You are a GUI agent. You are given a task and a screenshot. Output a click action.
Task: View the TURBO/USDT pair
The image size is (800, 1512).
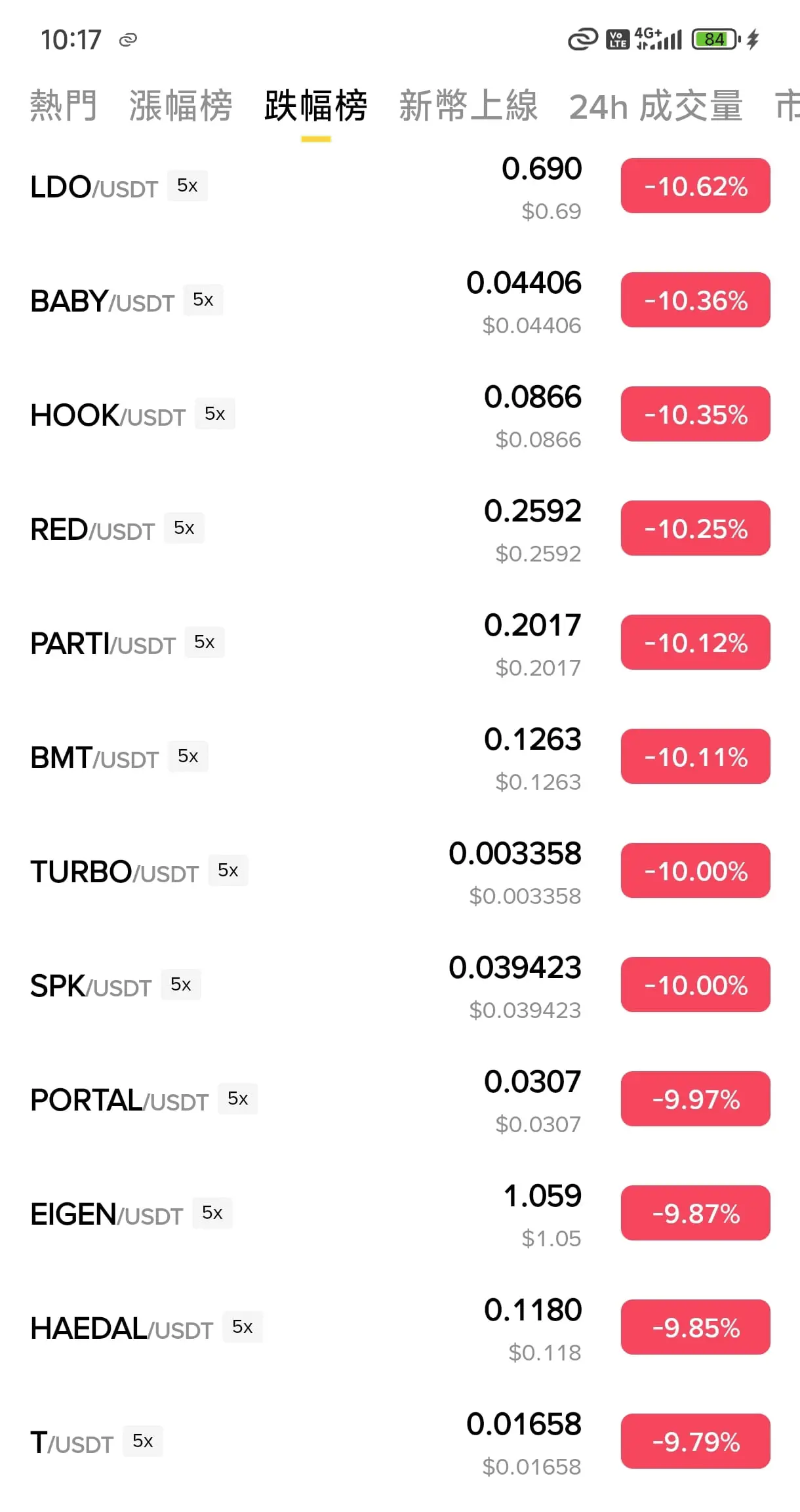(400, 872)
